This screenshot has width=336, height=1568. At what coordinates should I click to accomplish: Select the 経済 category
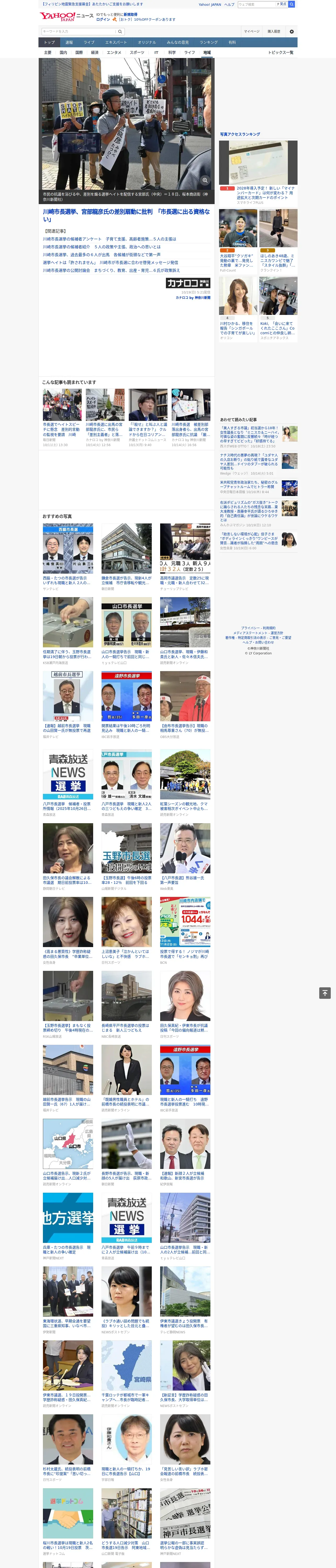[x=94, y=52]
